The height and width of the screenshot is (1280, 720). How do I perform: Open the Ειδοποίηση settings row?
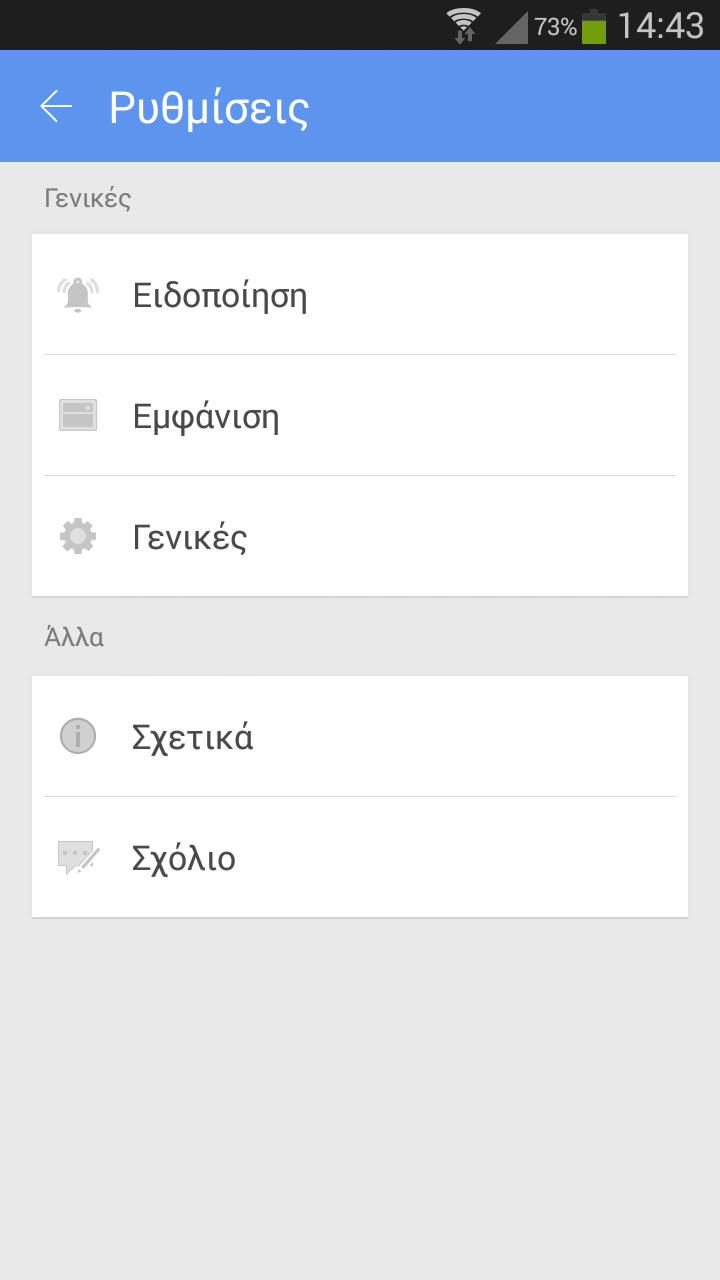(360, 294)
